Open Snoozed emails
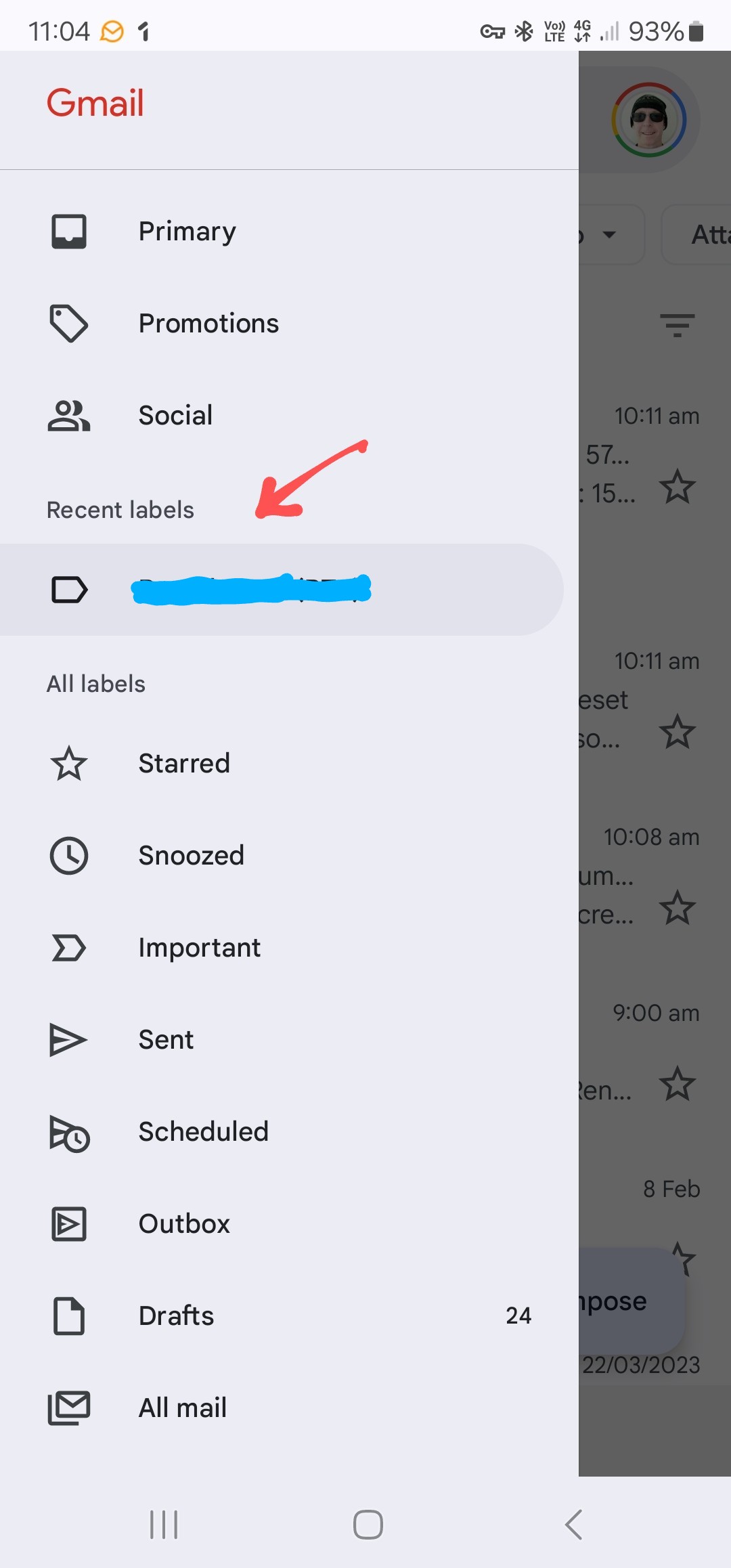 [x=282, y=856]
